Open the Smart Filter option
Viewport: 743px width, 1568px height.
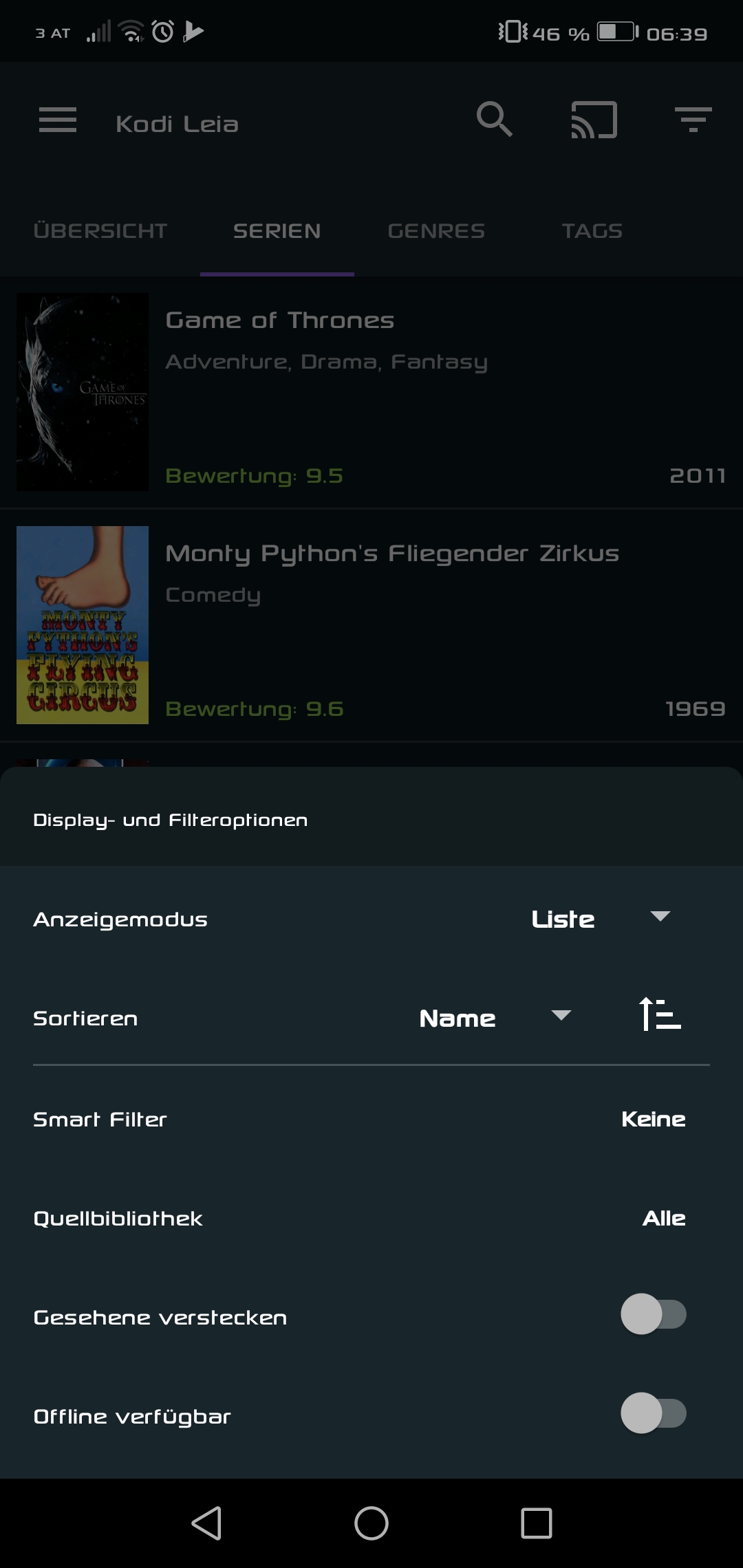coord(371,1119)
